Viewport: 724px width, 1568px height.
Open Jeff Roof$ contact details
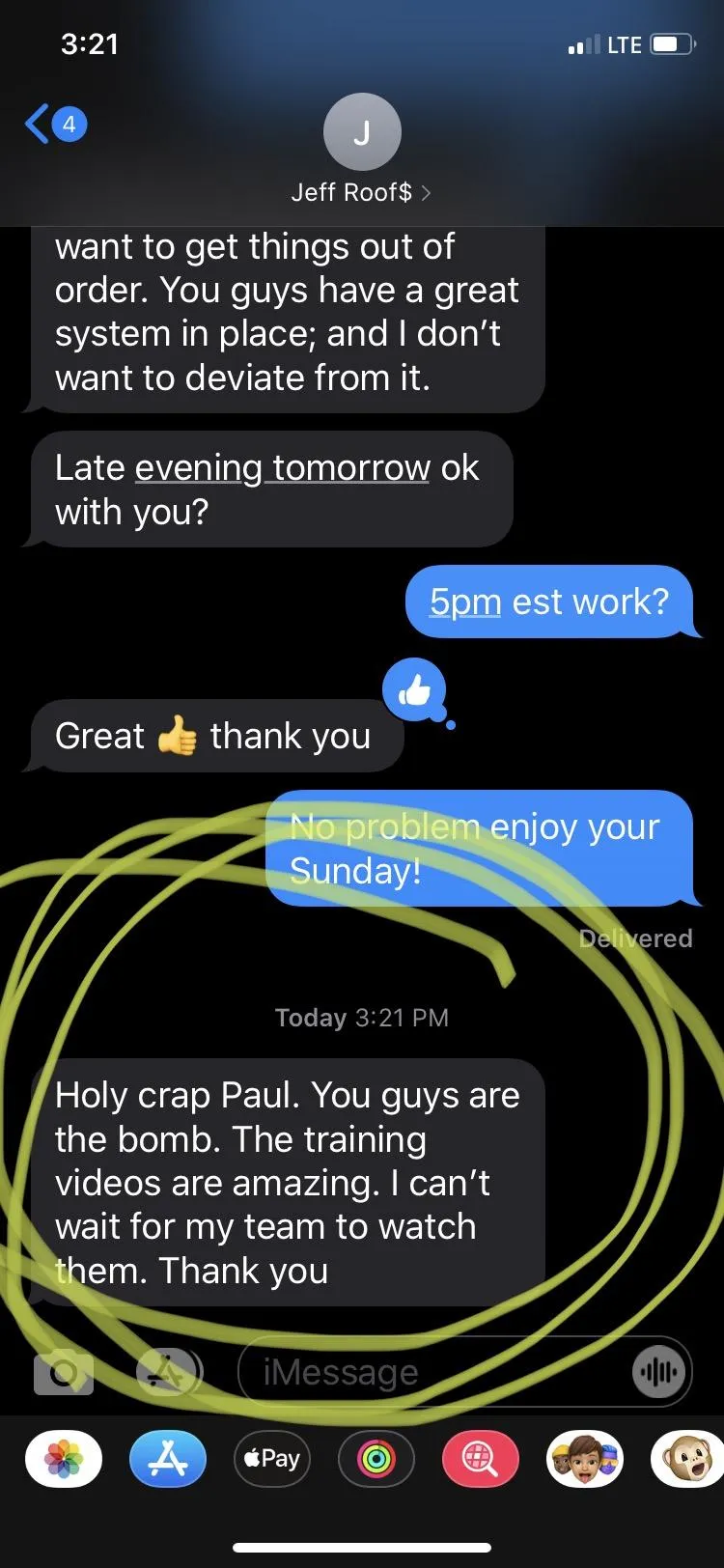point(361,150)
